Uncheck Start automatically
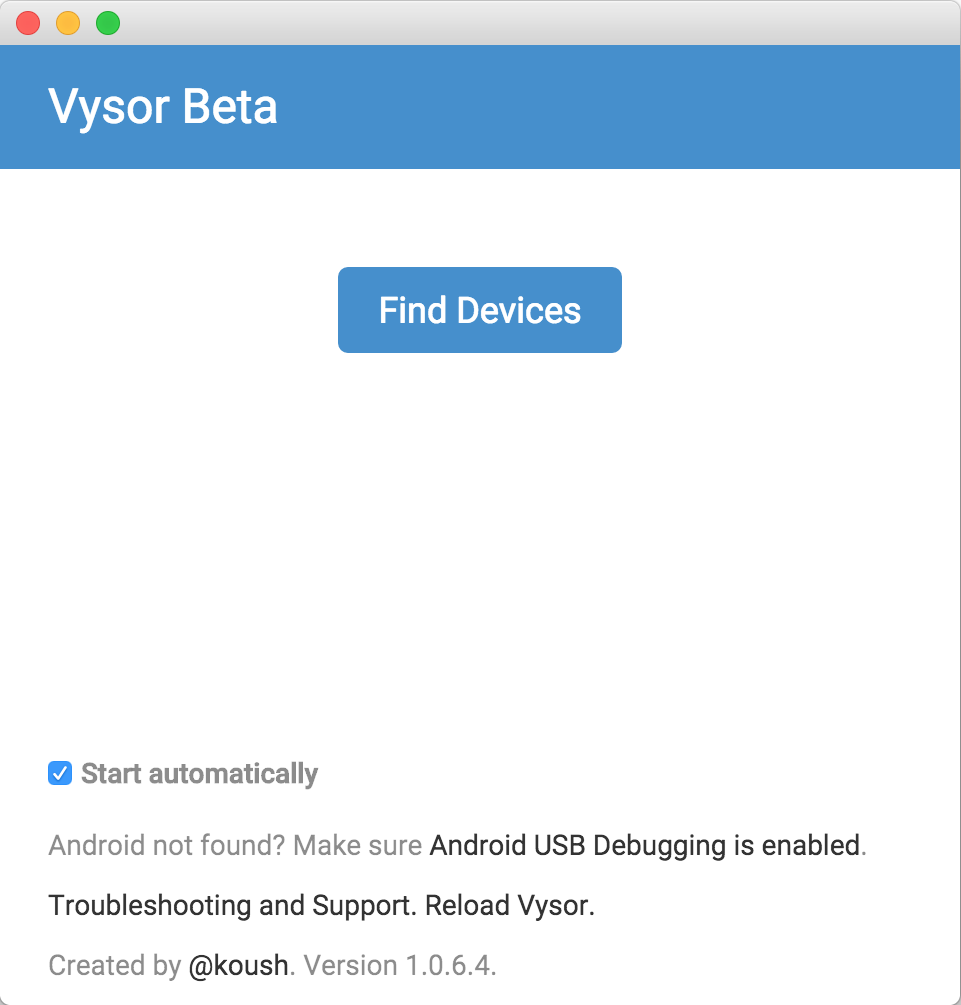The width and height of the screenshot is (961, 1005). [x=60, y=774]
